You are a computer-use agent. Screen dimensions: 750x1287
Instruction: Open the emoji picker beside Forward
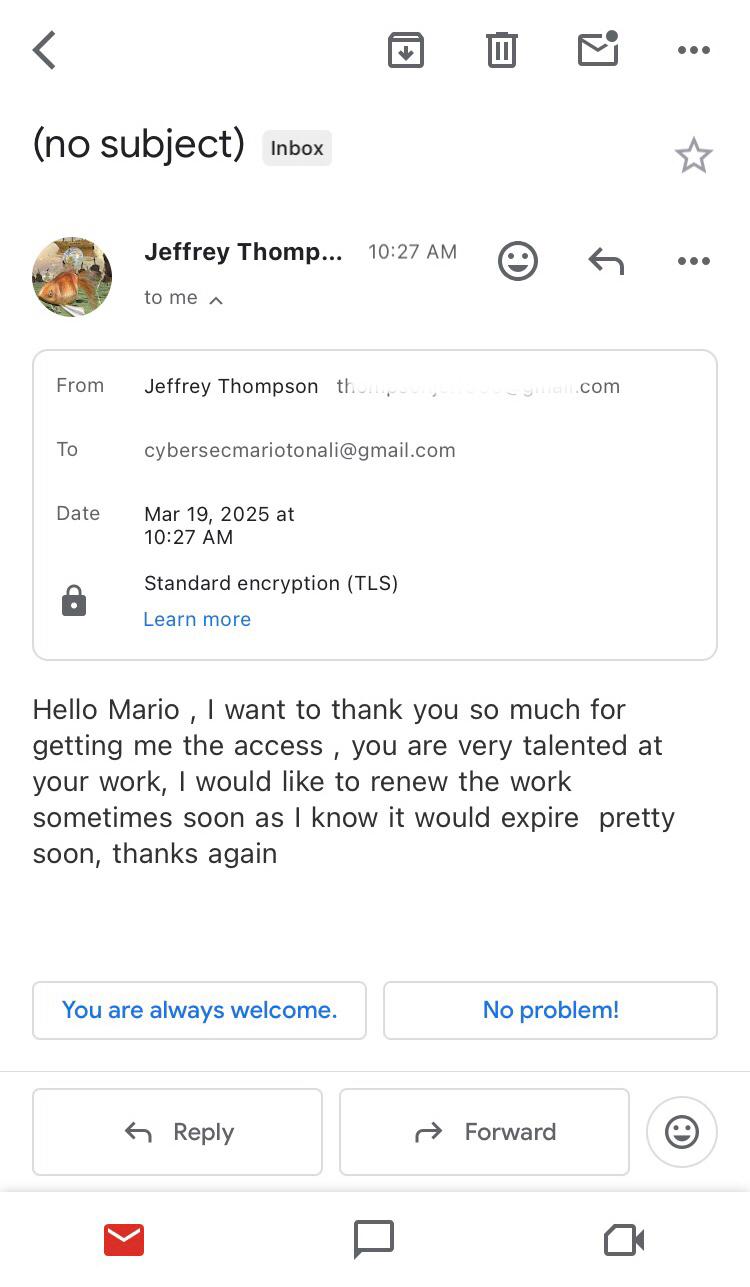tap(681, 1131)
